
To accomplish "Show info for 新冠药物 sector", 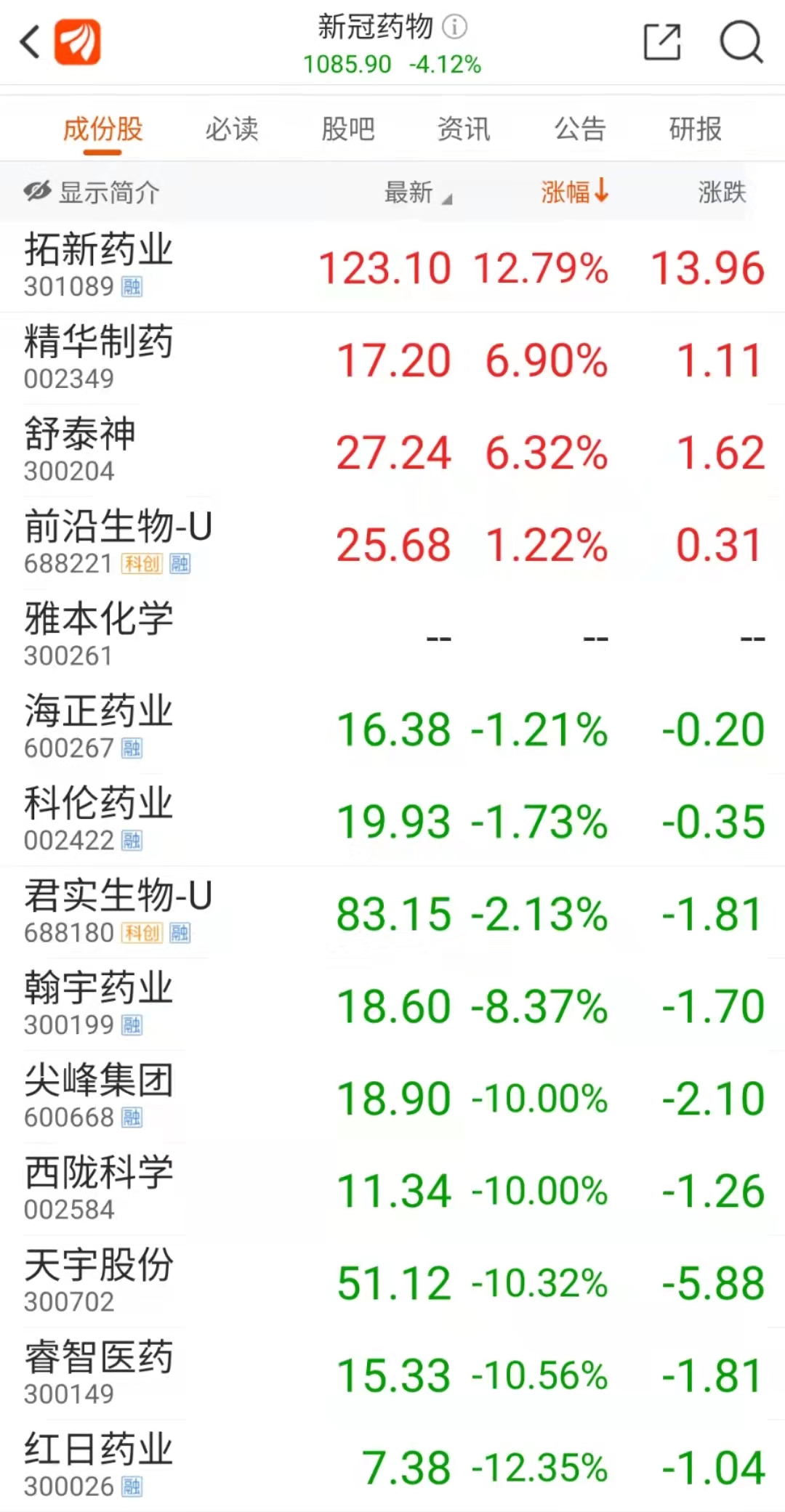I will coord(455,27).
